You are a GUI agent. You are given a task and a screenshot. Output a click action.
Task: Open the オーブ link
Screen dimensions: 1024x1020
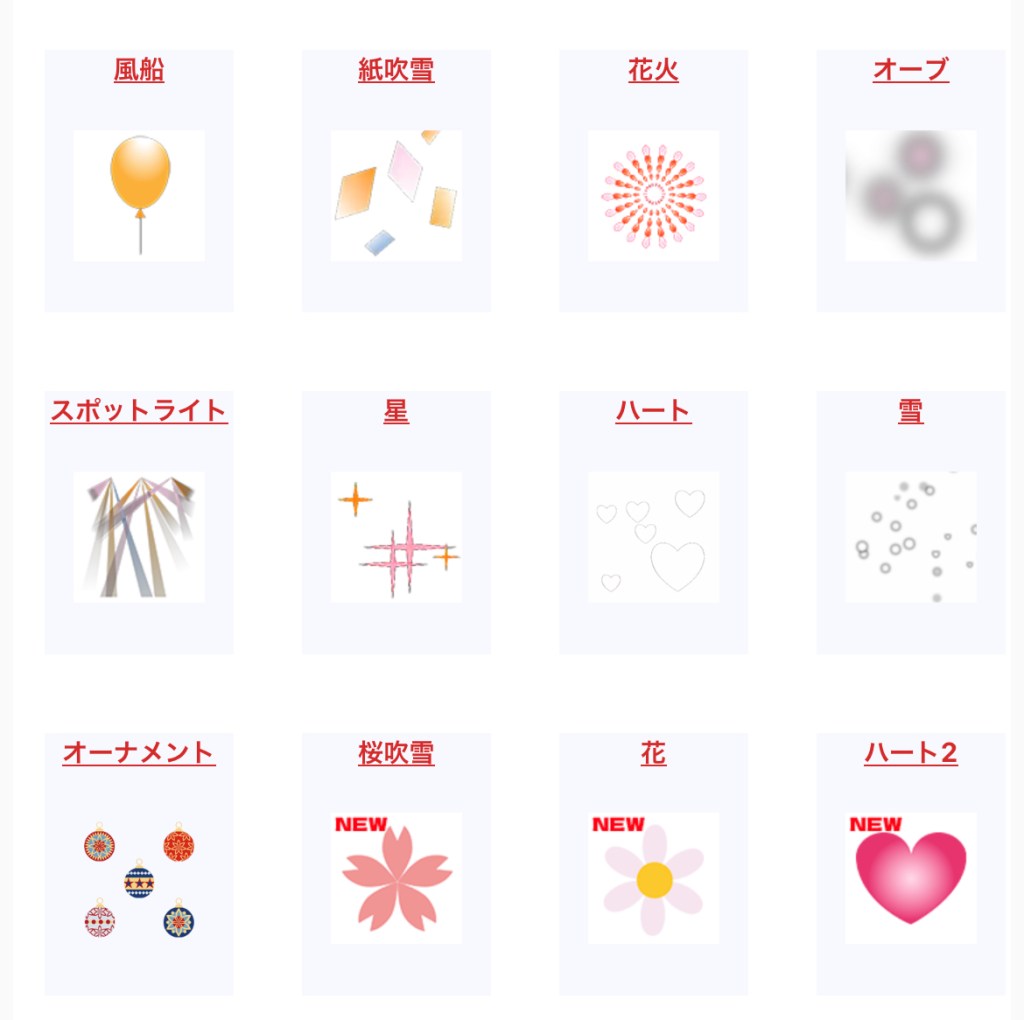(x=910, y=70)
